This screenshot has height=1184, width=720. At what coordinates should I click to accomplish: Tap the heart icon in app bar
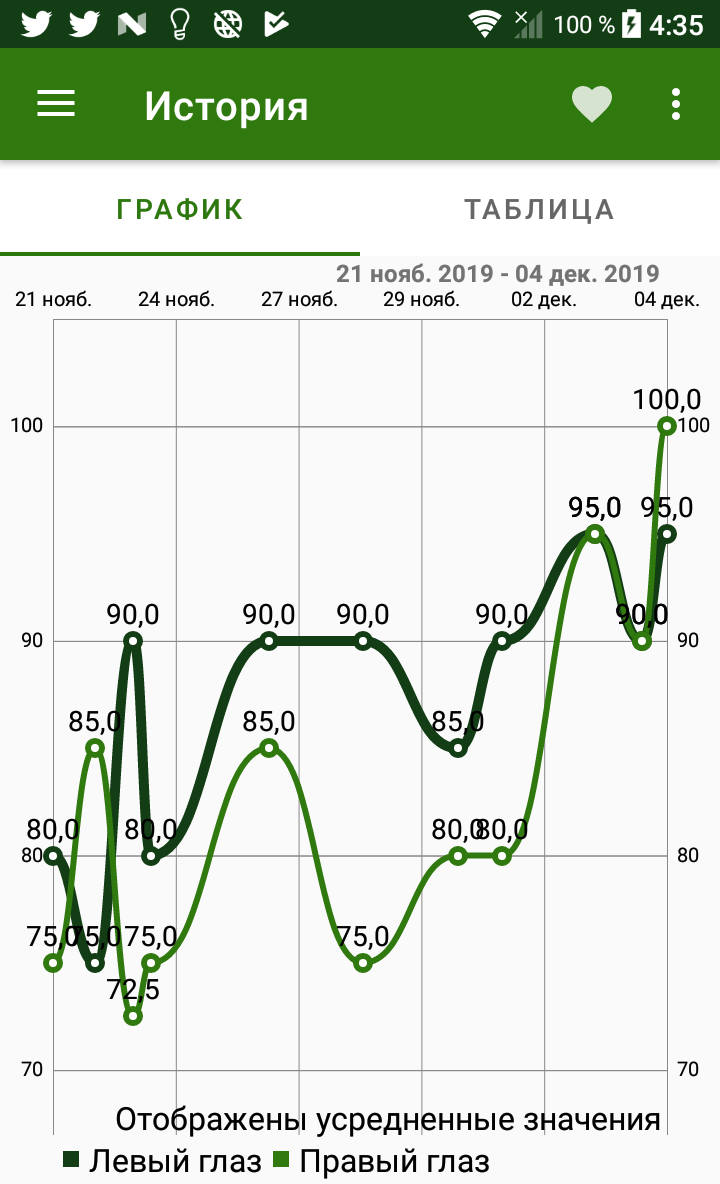pyautogui.click(x=592, y=104)
